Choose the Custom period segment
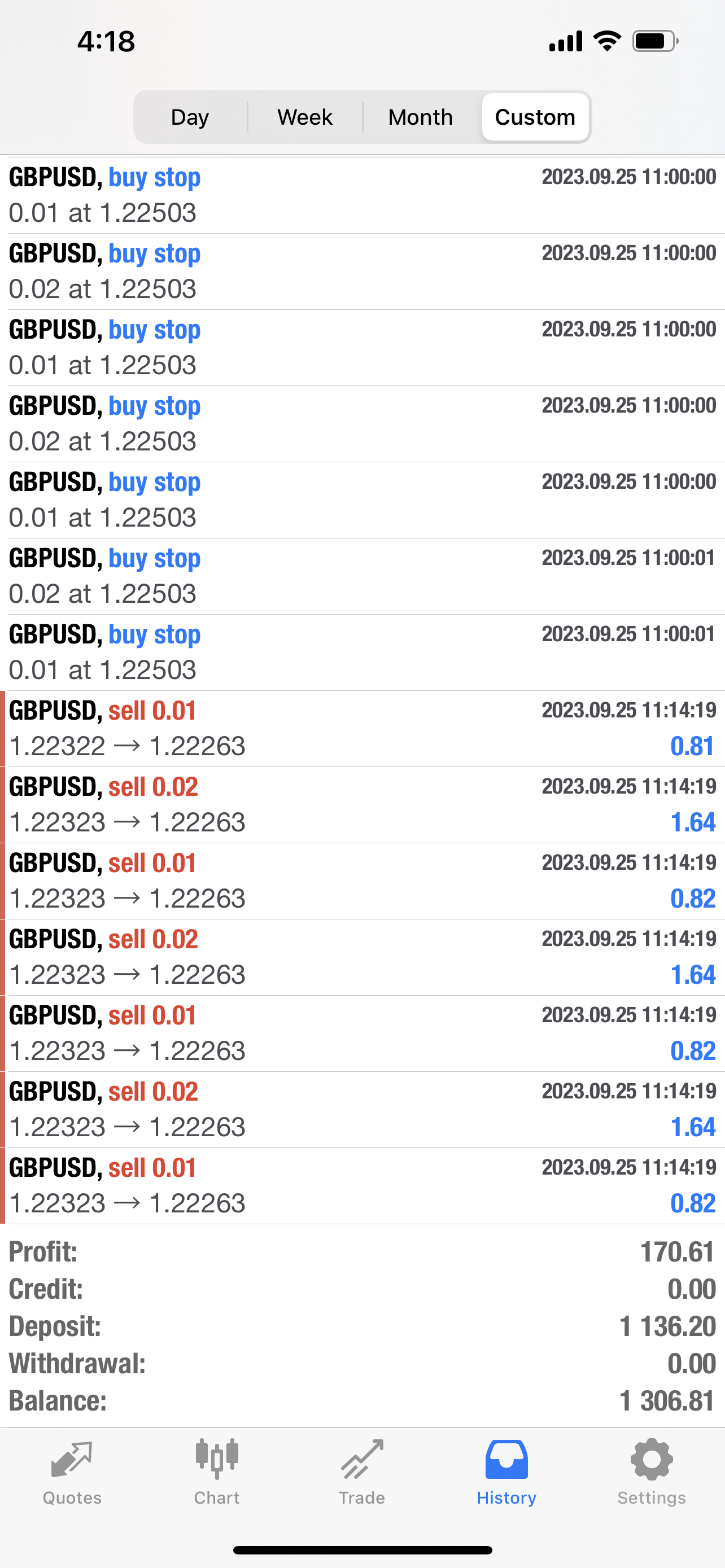This screenshot has height=1568, width=725. click(535, 117)
